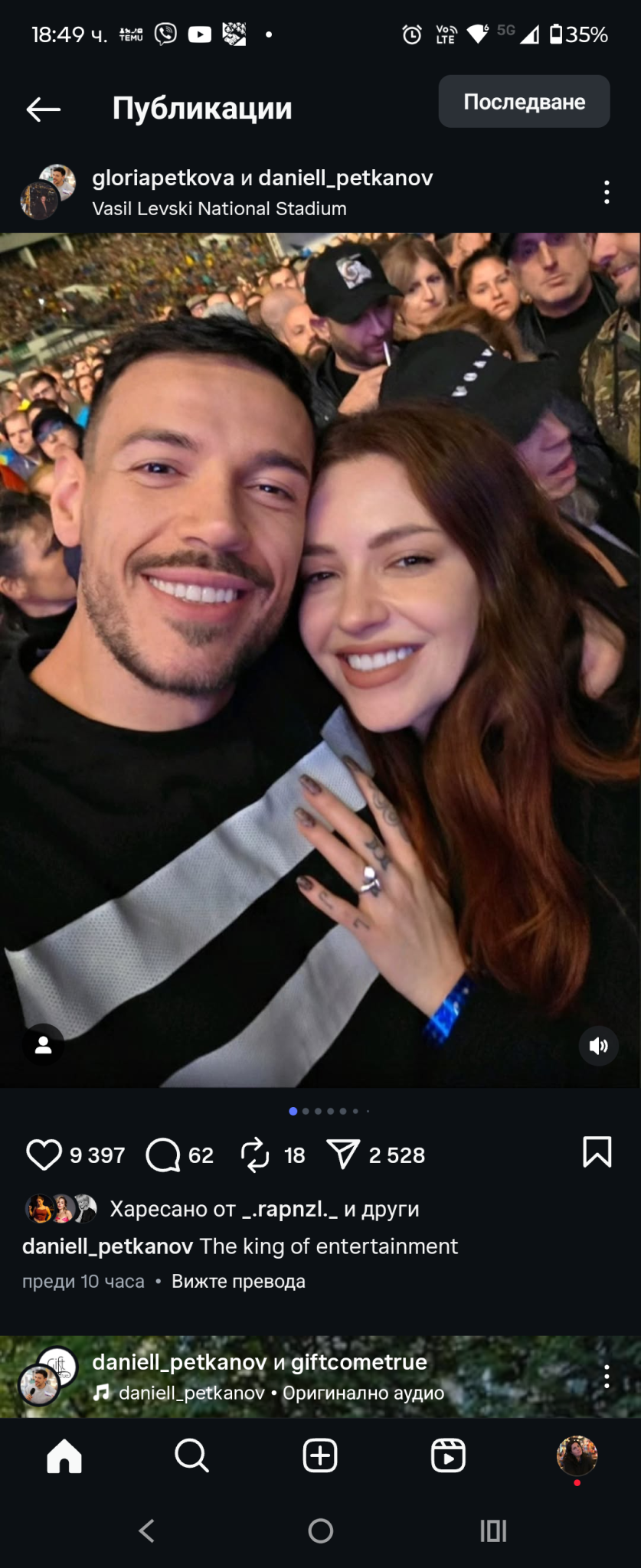
Task: Share the post via paper plane icon
Action: (343, 1155)
